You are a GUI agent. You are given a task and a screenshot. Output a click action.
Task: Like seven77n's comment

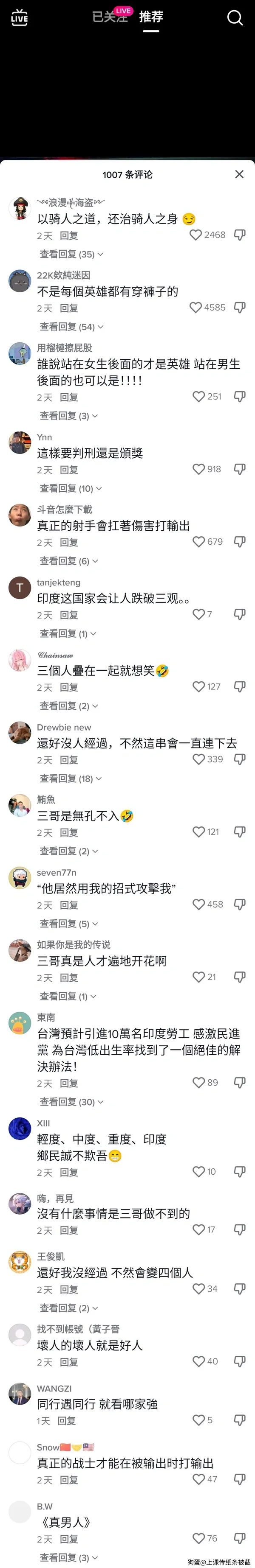[x=198, y=904]
